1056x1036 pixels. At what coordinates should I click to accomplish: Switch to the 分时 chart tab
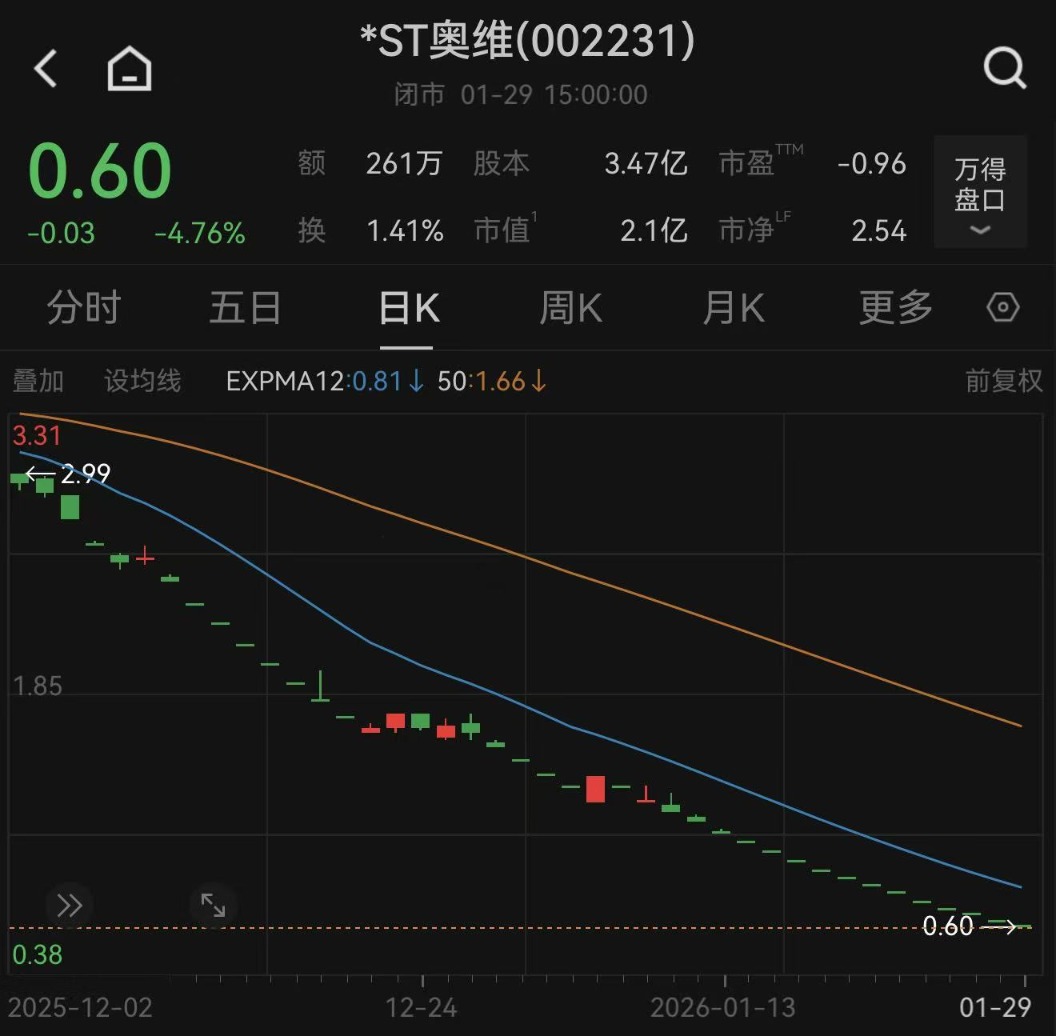[83, 308]
